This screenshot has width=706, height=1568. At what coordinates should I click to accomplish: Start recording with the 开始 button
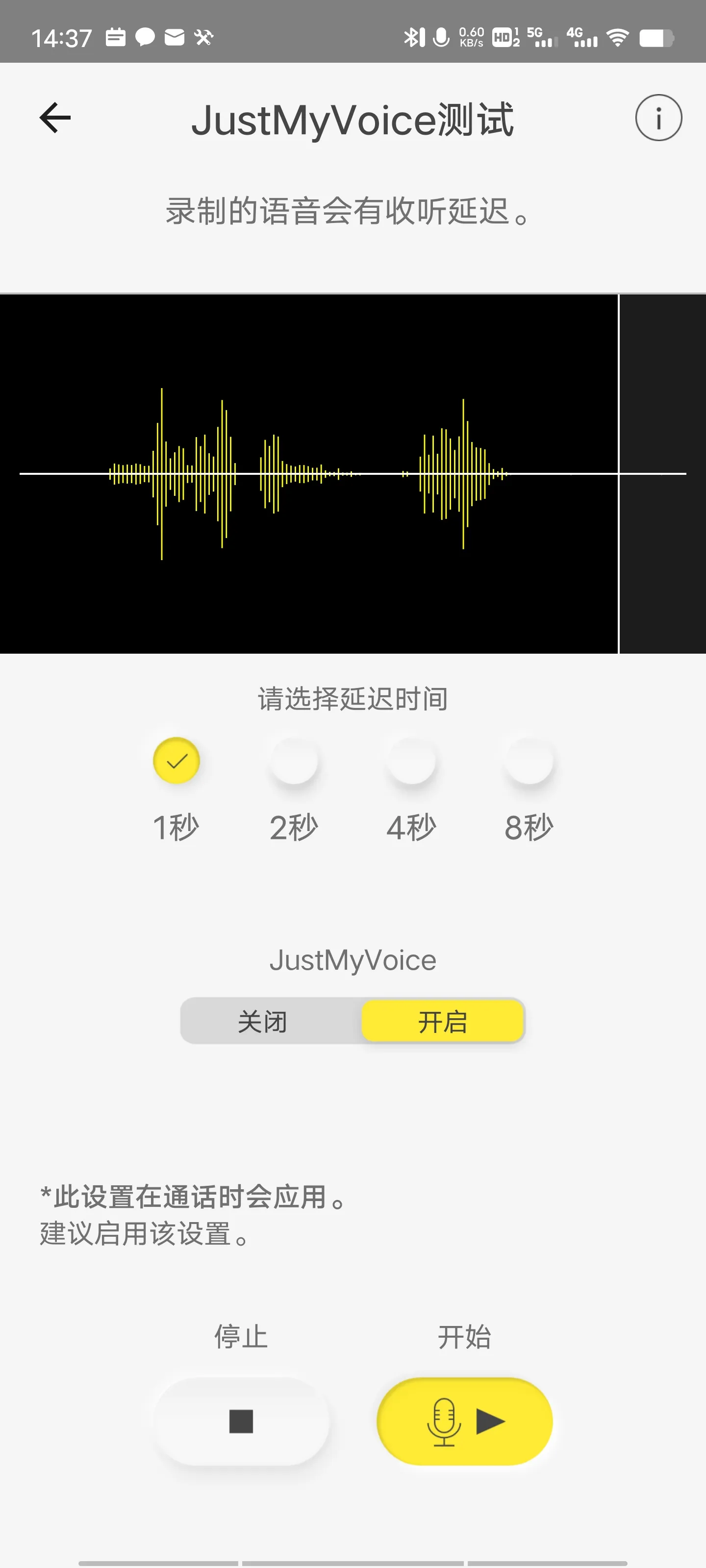(465, 1421)
